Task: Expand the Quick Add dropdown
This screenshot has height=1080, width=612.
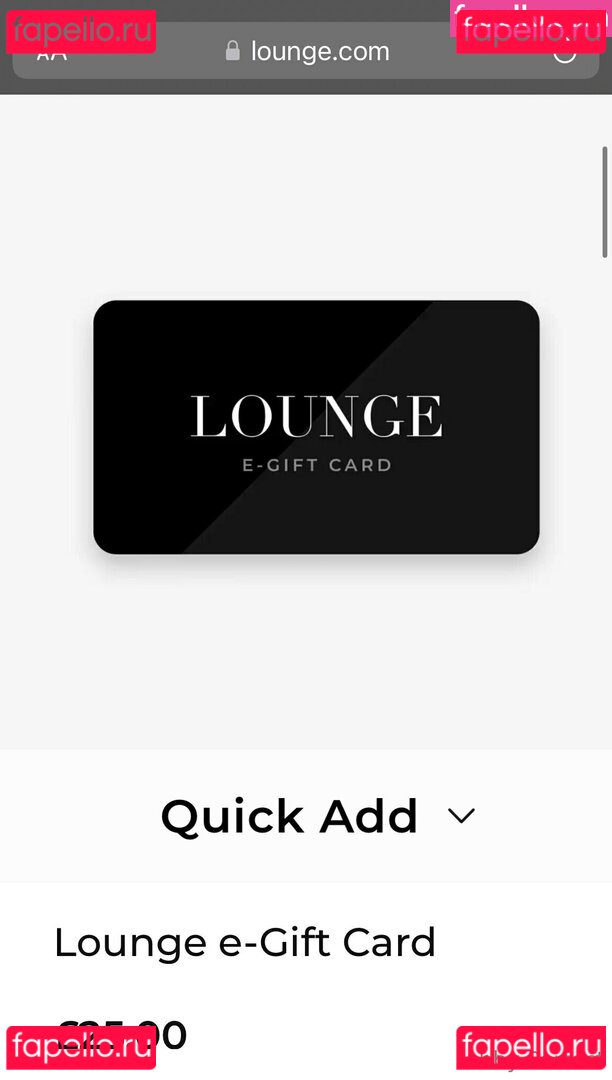Action: (318, 816)
